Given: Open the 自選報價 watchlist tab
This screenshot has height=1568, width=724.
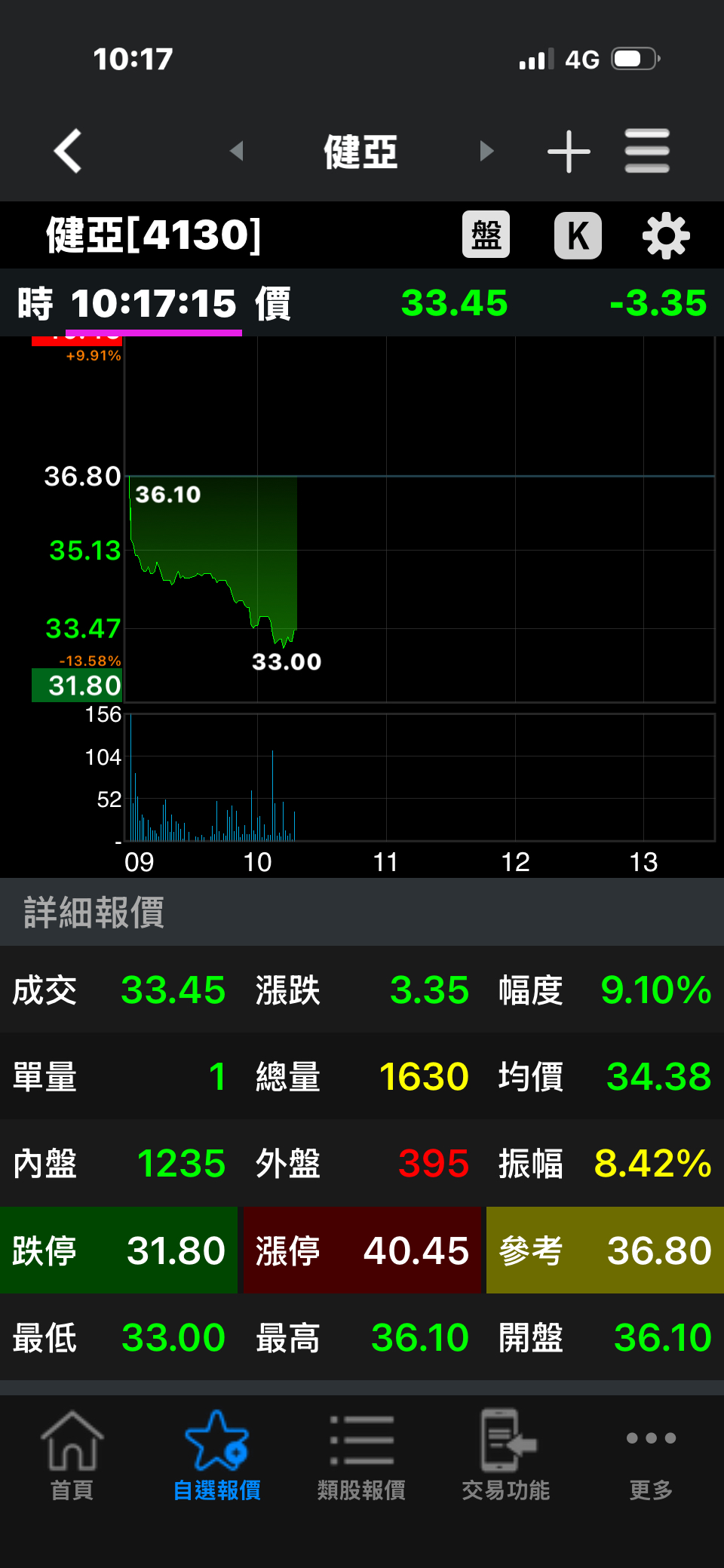Looking at the screenshot, I should [216, 1452].
